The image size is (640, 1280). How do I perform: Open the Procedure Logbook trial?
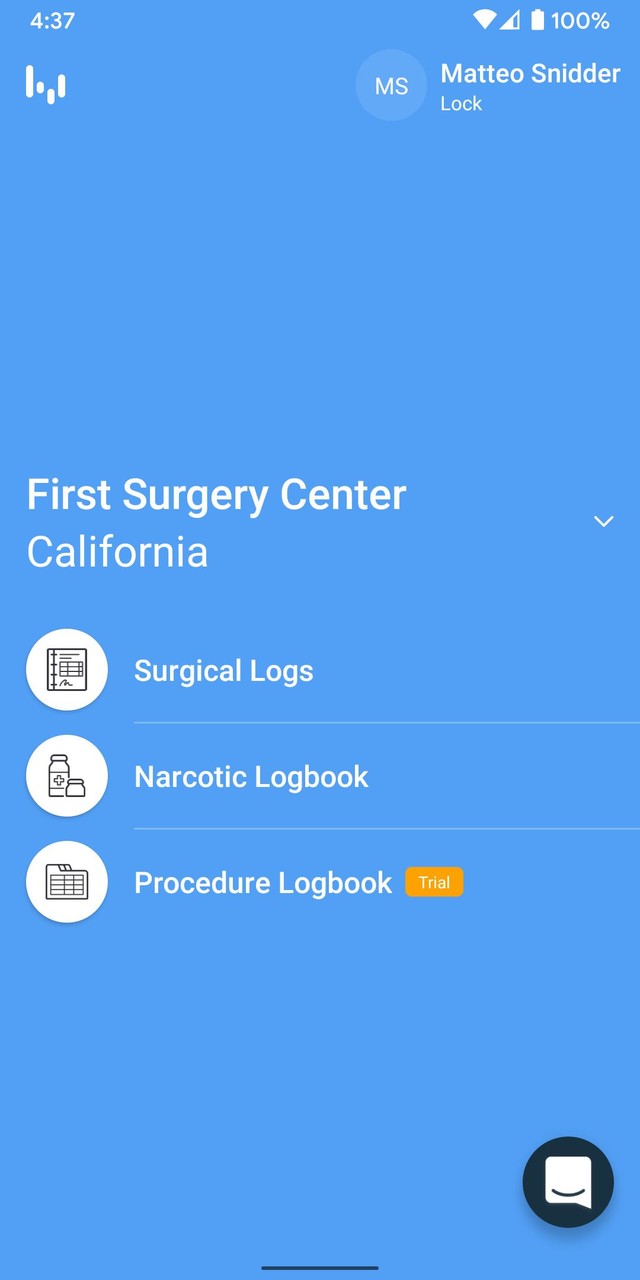click(263, 883)
